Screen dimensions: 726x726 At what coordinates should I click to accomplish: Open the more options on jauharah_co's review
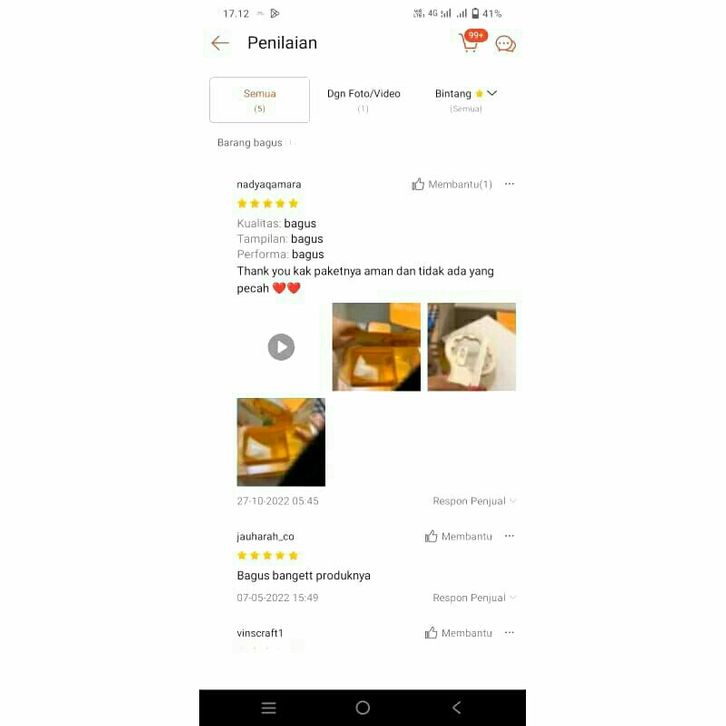point(509,537)
